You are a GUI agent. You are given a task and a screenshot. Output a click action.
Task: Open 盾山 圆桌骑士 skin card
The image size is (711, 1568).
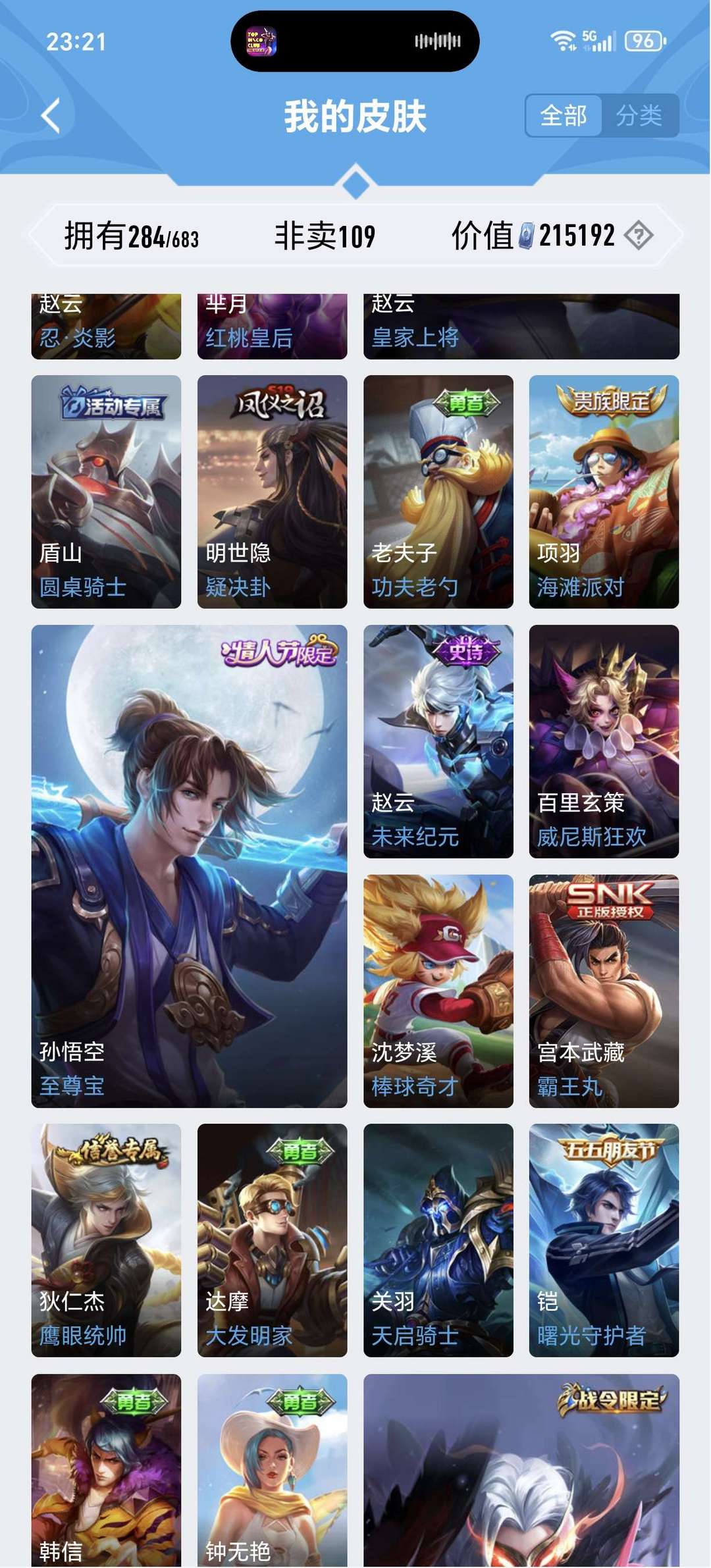pyautogui.click(x=106, y=491)
